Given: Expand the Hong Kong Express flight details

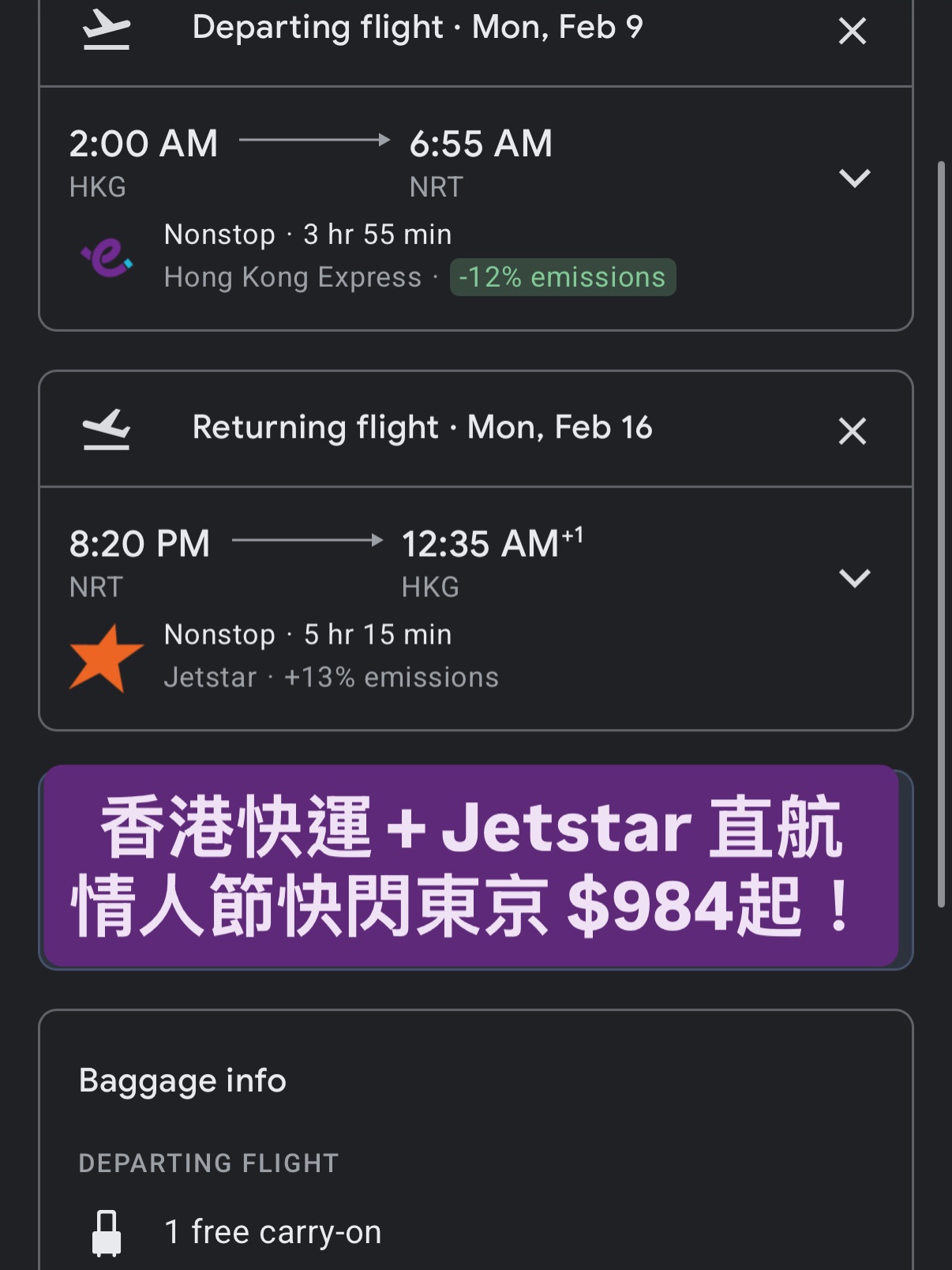Looking at the screenshot, I should 854,178.
